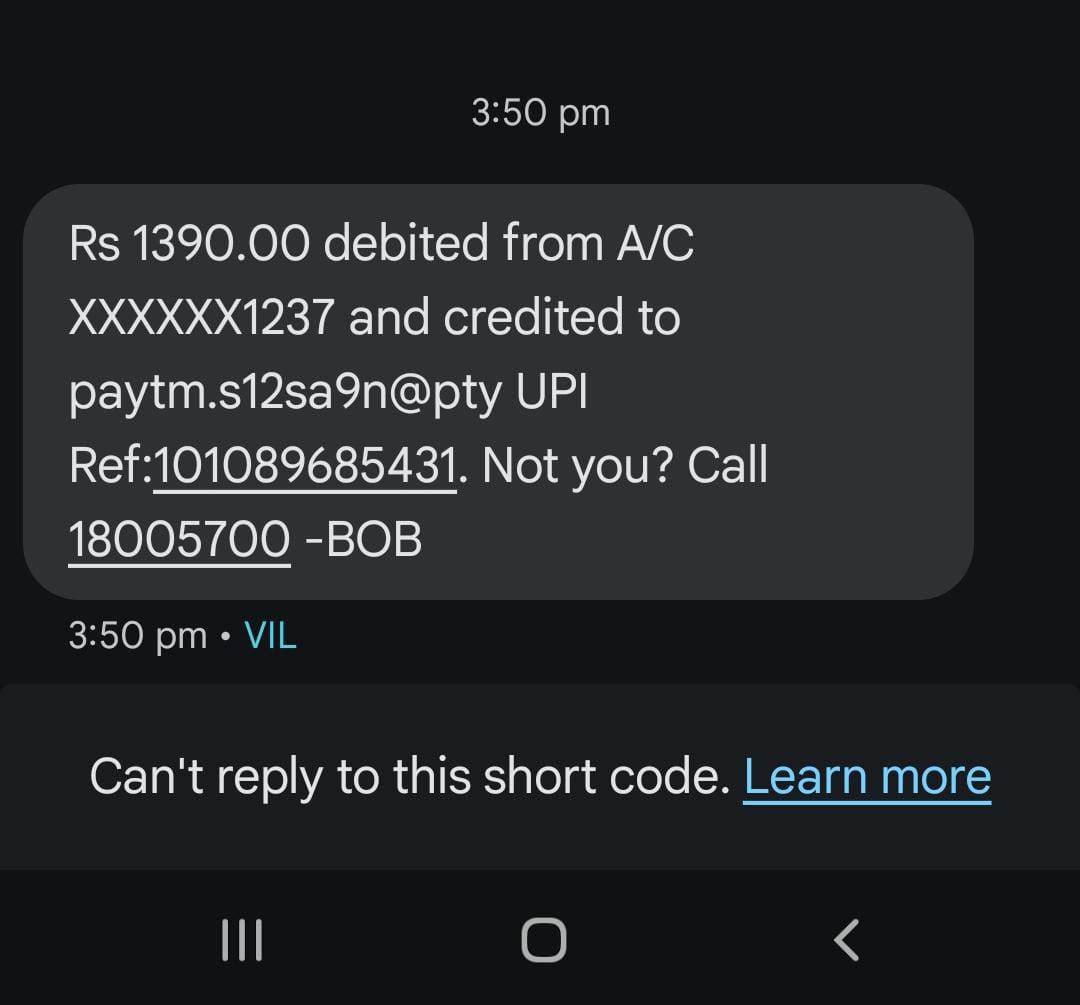Go back with the navigation bar arrow
Image resolution: width=1080 pixels, height=1005 pixels.
tap(846, 940)
